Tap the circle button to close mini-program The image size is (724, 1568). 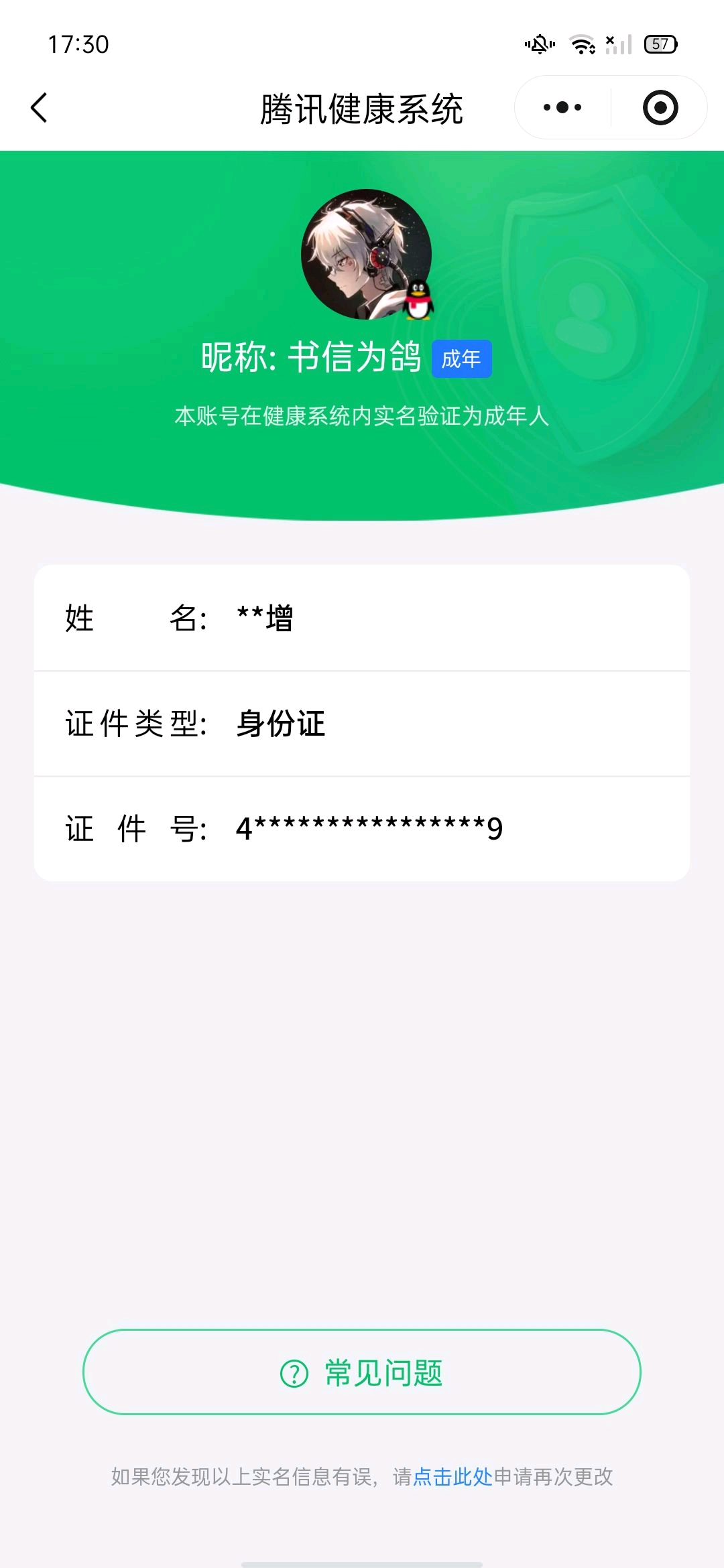click(660, 107)
